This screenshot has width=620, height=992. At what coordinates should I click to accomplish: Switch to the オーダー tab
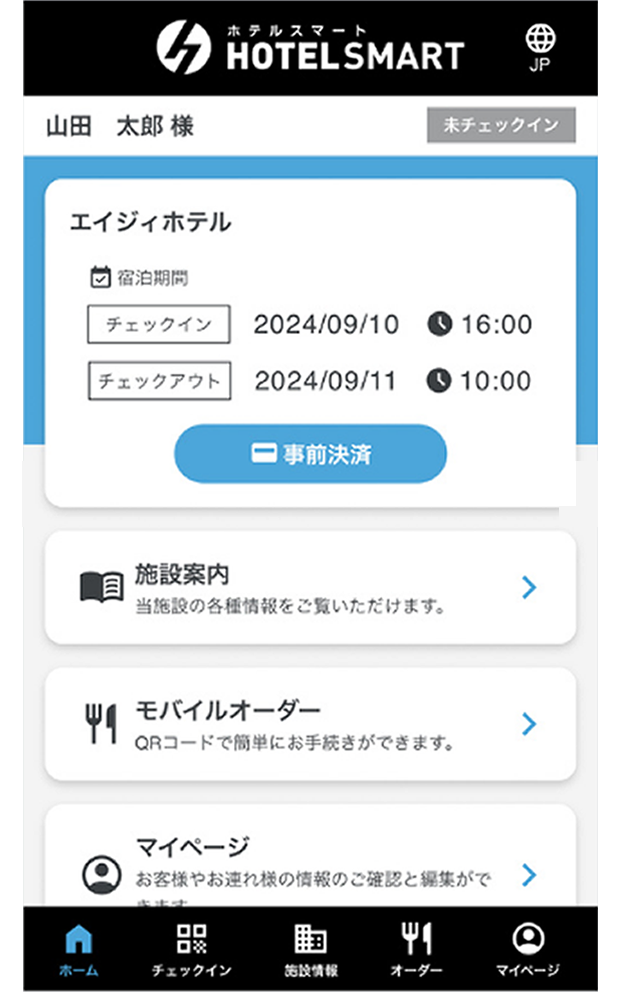point(416,950)
